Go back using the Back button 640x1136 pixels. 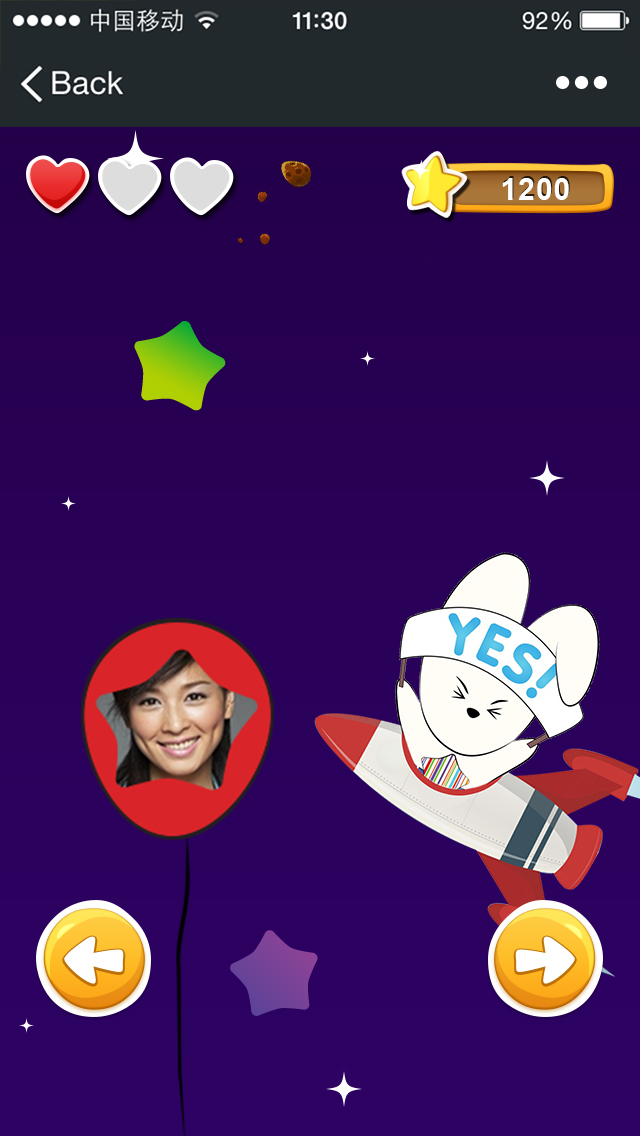click(71, 83)
